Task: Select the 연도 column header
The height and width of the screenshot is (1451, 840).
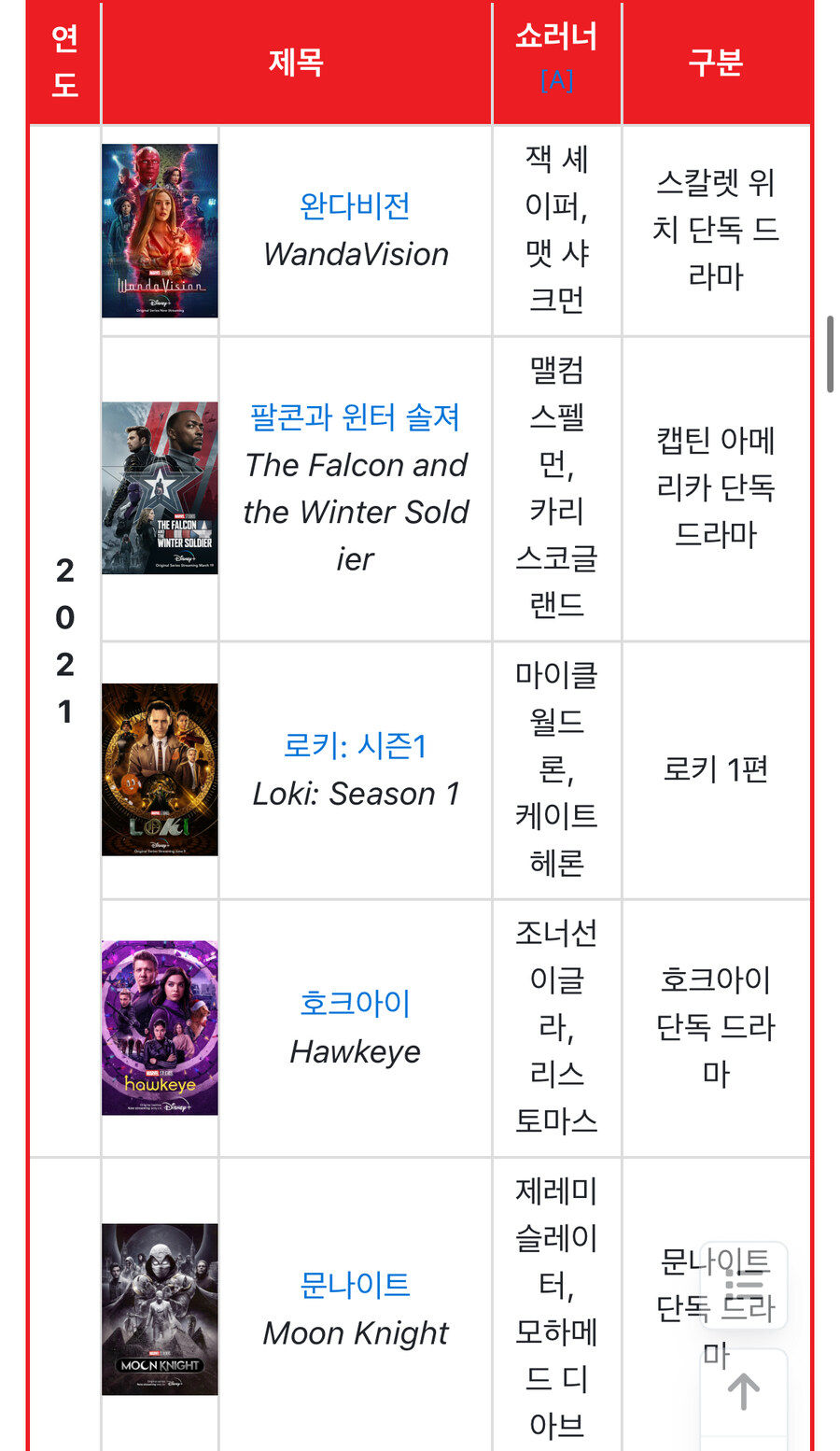Action: tap(63, 61)
